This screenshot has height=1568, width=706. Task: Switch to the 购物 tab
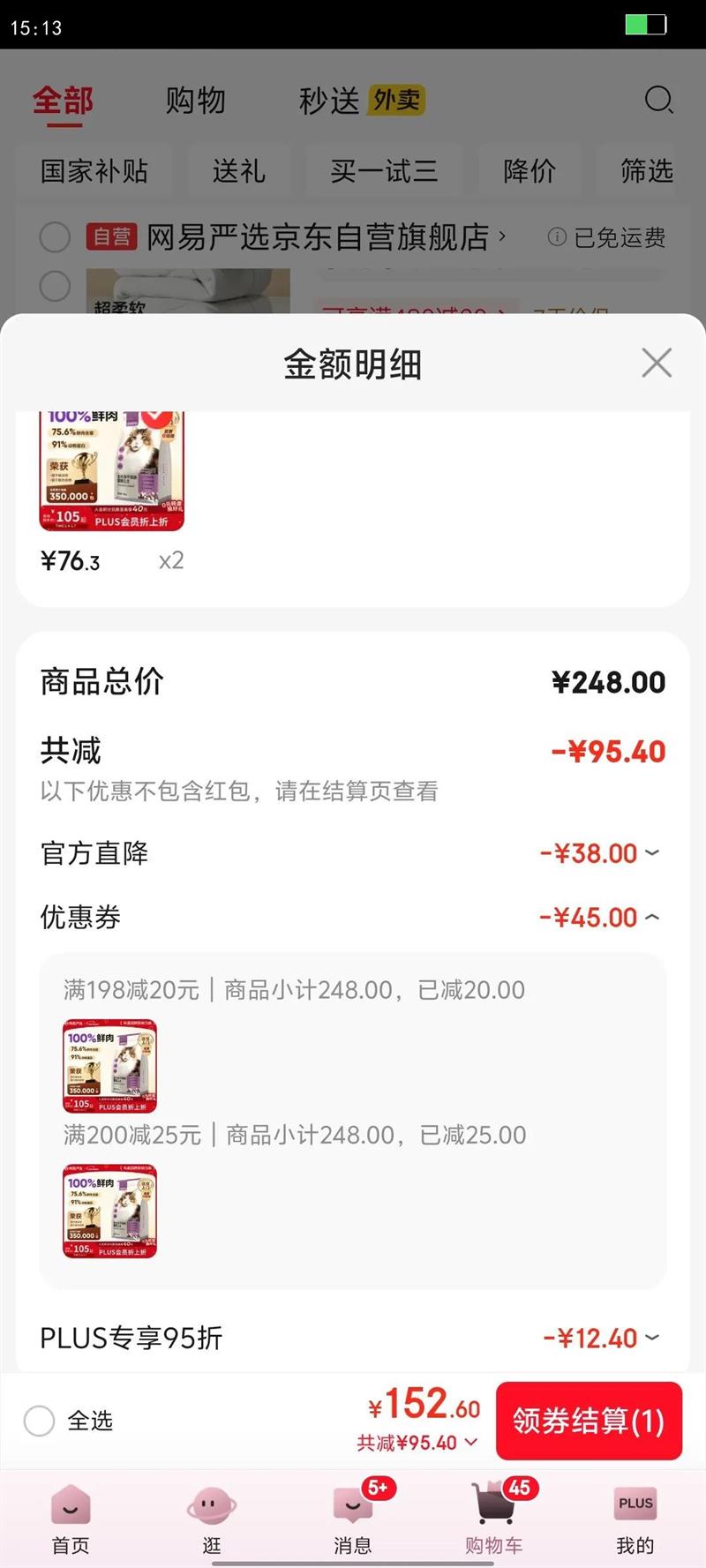coord(196,100)
